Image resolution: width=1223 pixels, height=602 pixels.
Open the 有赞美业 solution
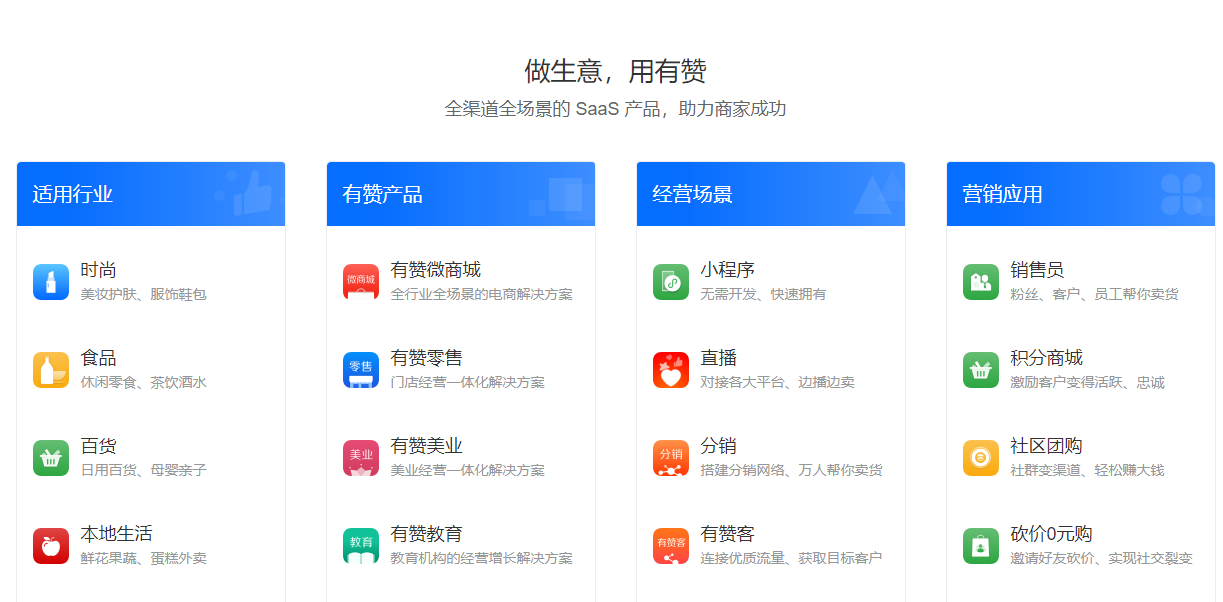tap(426, 446)
